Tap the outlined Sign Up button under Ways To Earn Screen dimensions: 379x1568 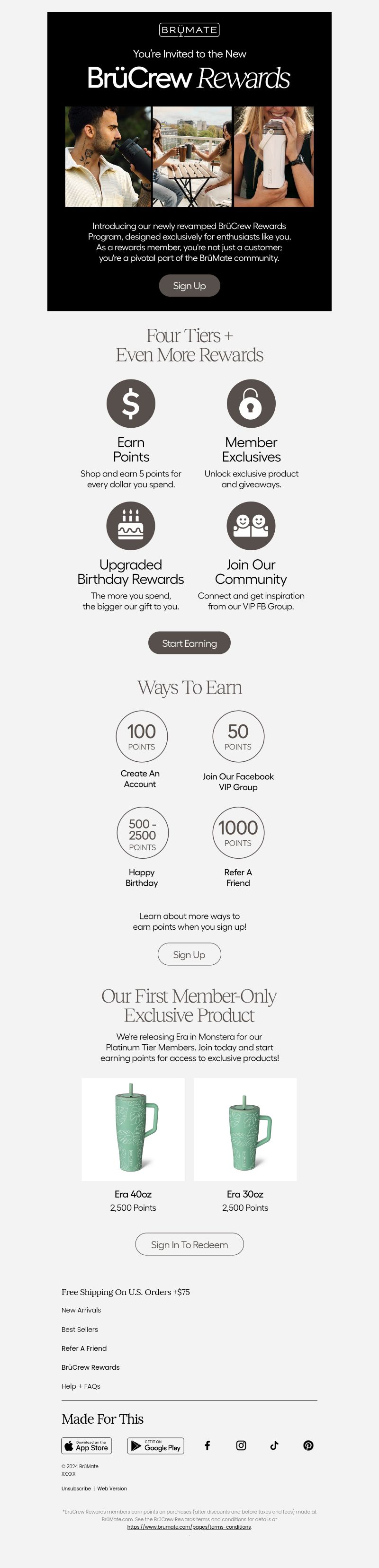tap(189, 954)
